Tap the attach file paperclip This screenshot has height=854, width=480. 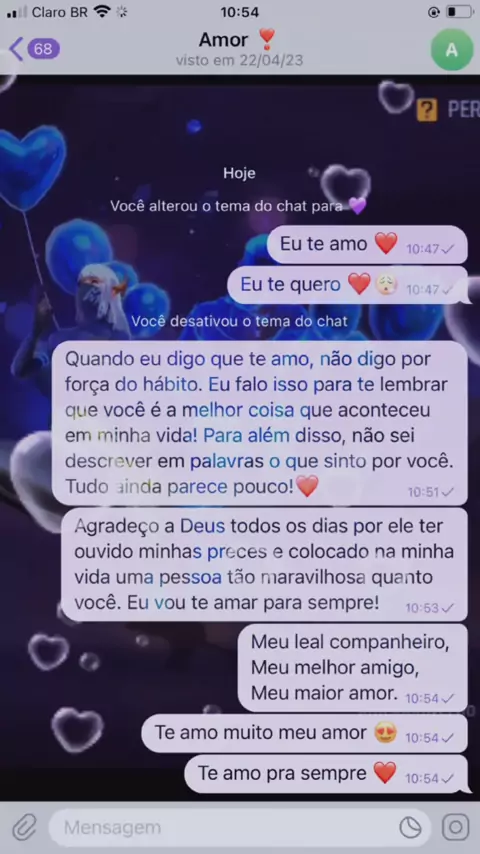(x=25, y=828)
